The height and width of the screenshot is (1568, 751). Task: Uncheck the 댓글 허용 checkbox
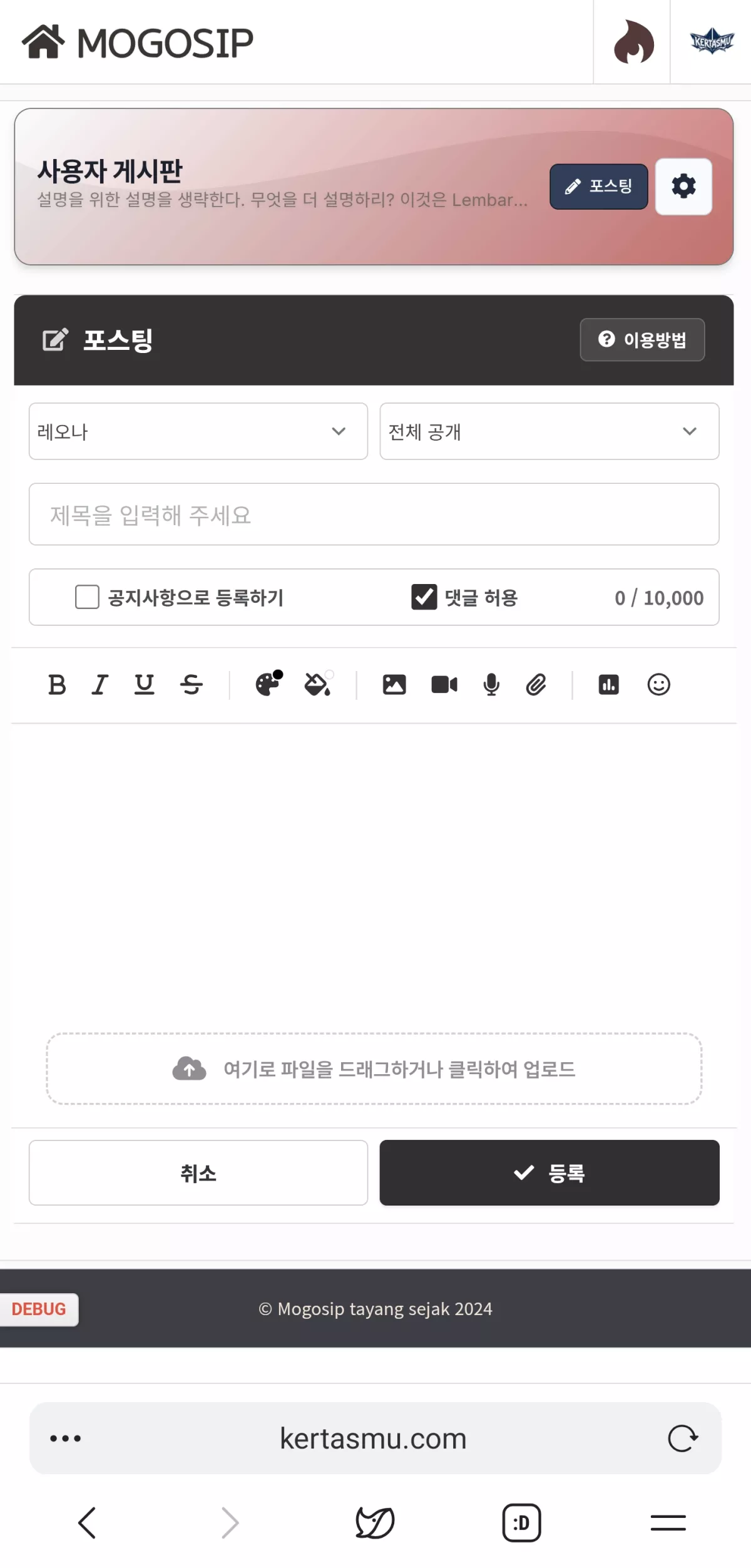(x=424, y=597)
